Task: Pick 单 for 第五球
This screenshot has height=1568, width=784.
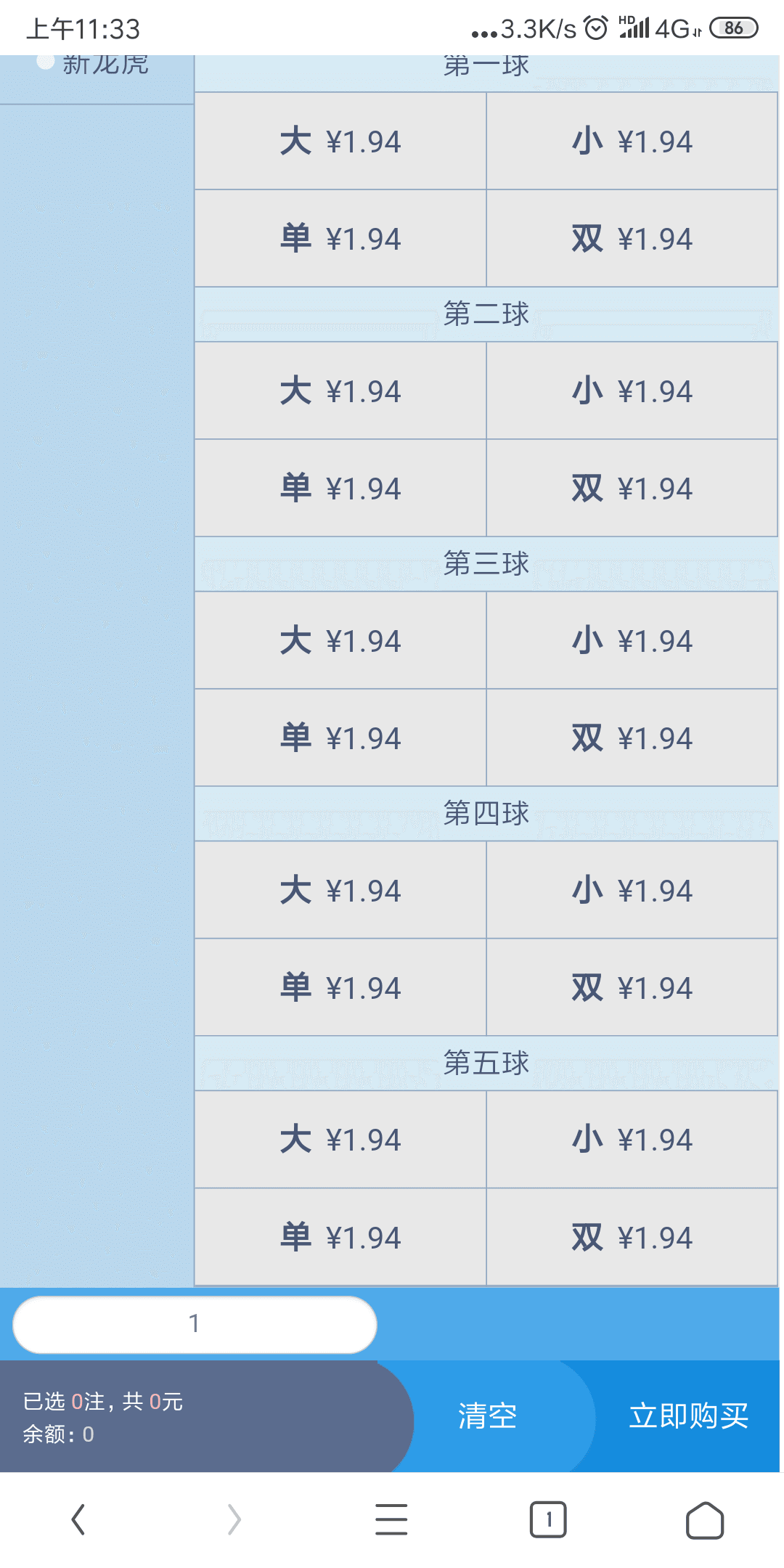Action: pos(340,1237)
